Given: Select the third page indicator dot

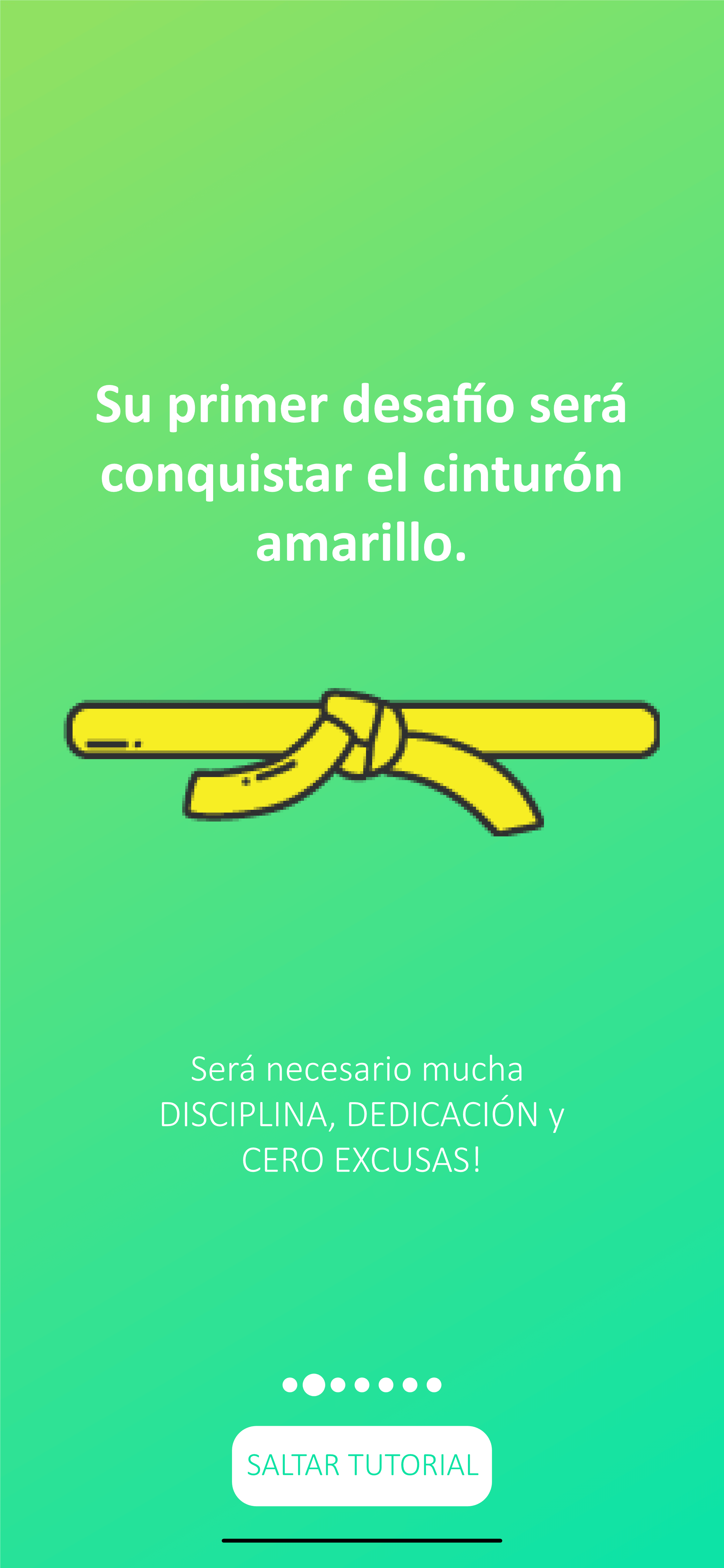Looking at the screenshot, I should point(338,1385).
